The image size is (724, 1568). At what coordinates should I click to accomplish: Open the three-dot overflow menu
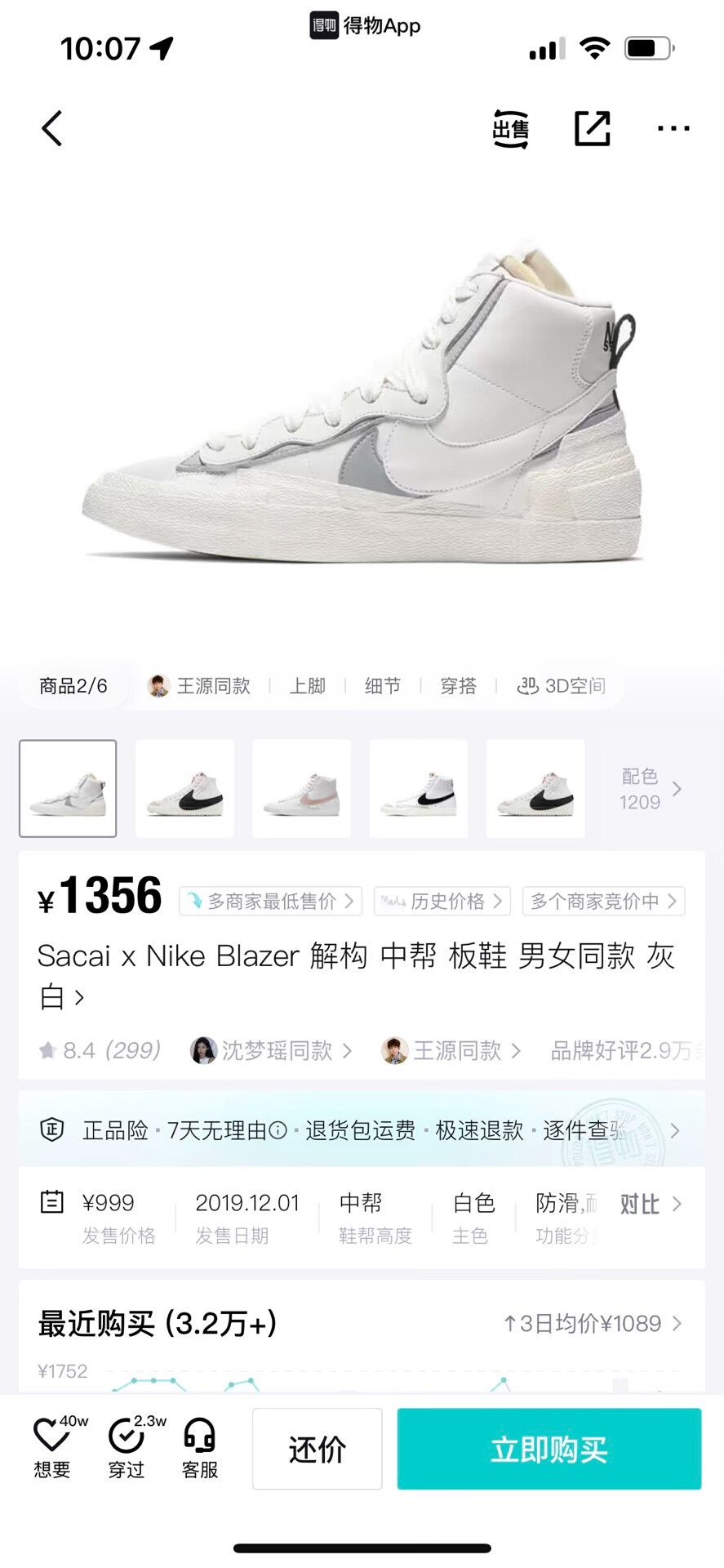673,128
